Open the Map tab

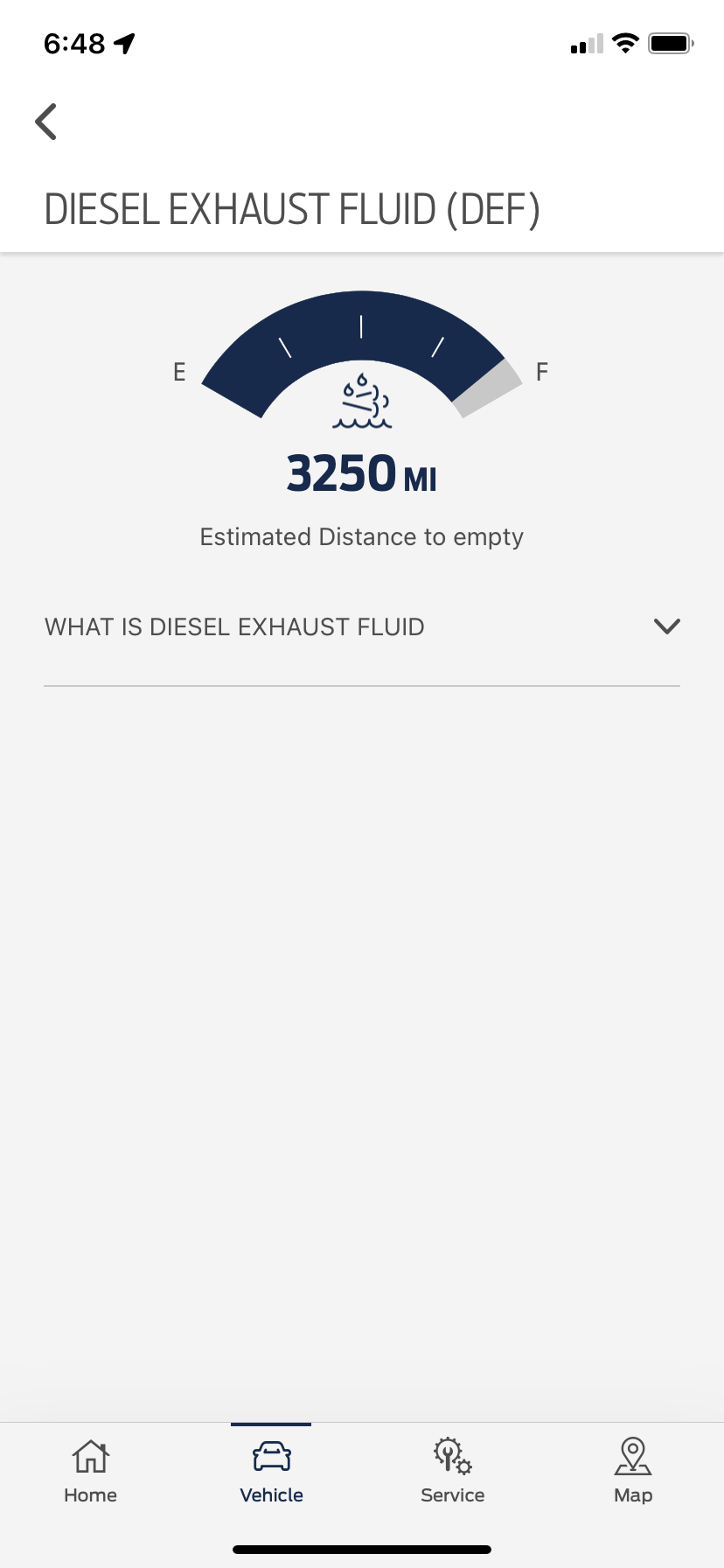(x=633, y=1472)
